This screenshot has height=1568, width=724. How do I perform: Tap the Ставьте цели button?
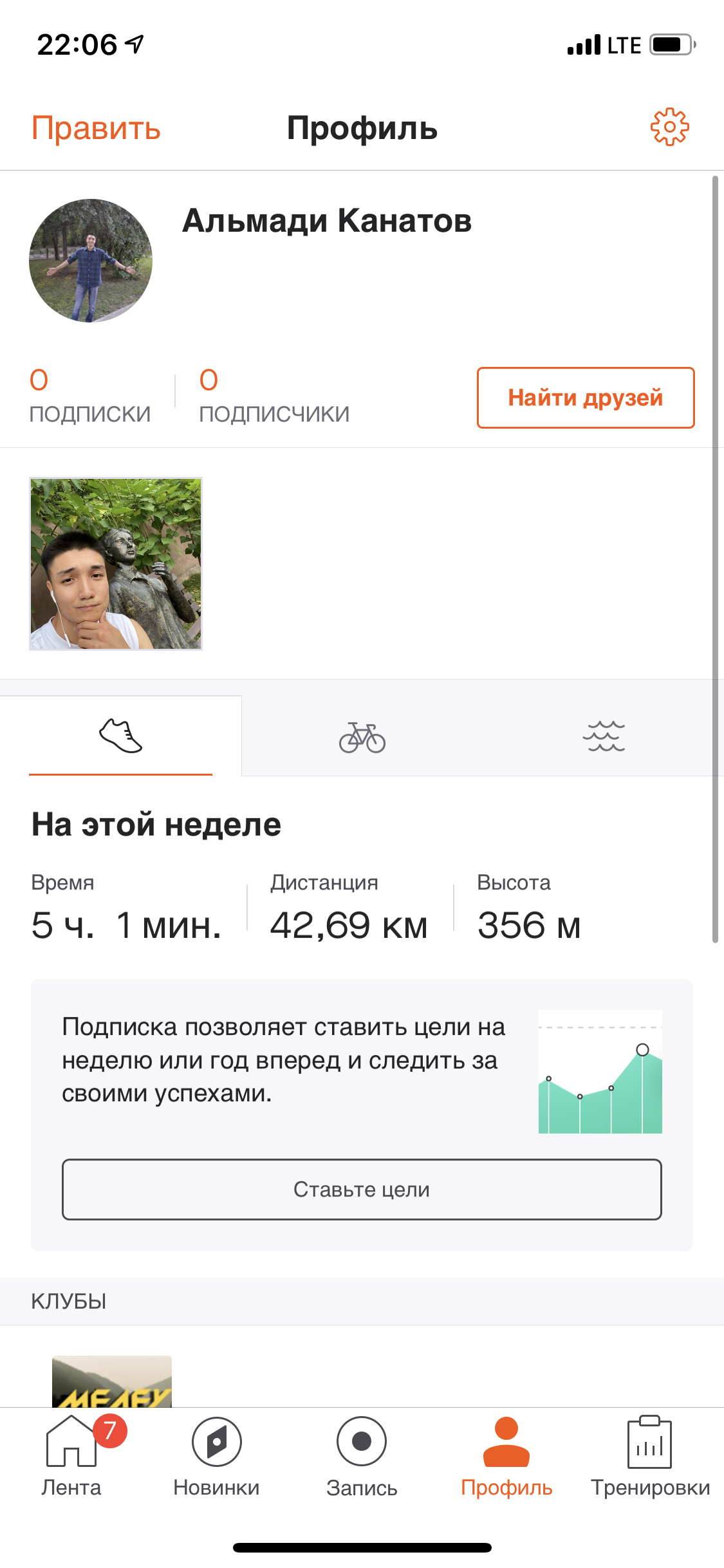tap(362, 1189)
